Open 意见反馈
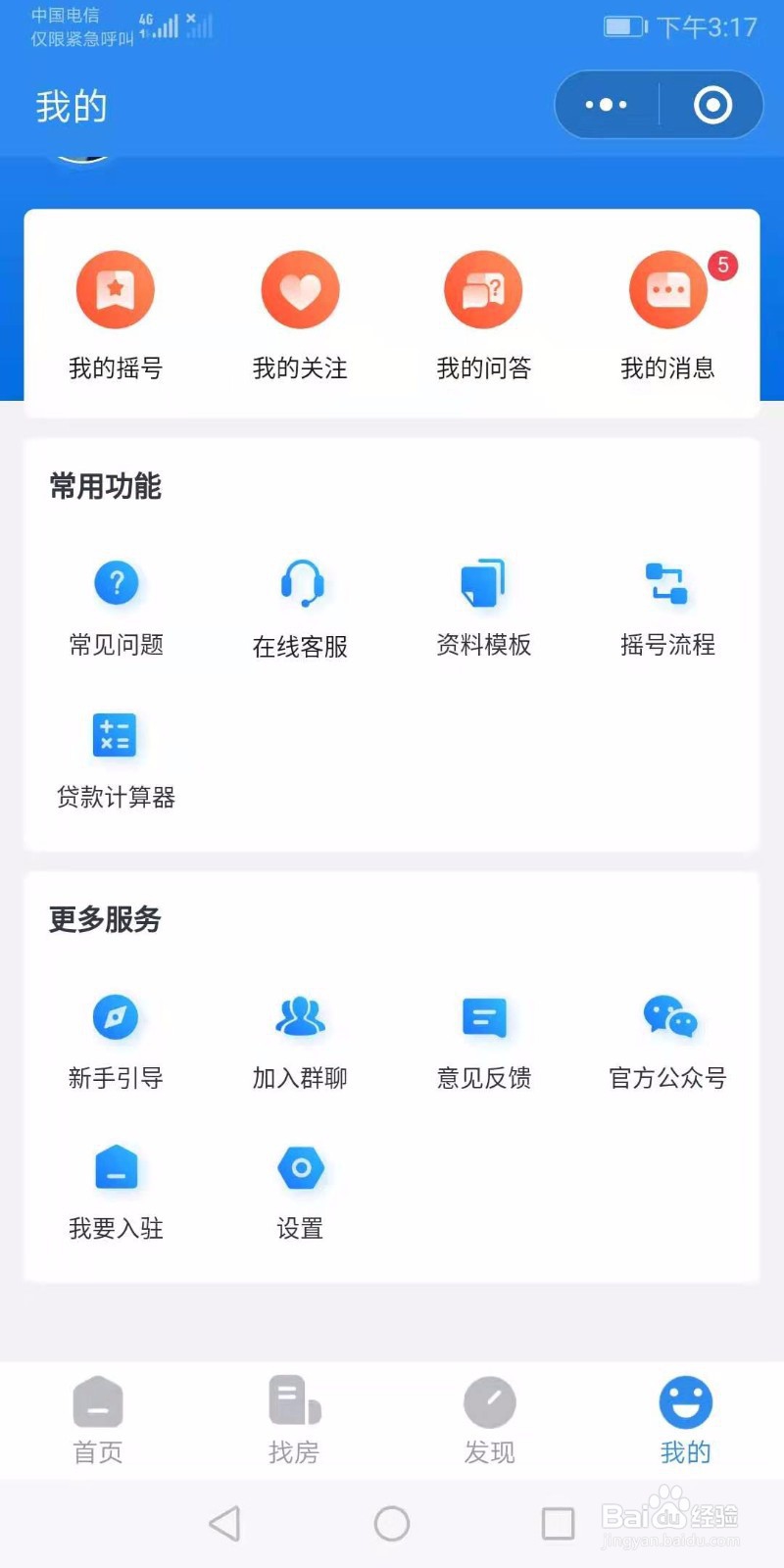The width and height of the screenshot is (784, 1568). pos(483,1042)
